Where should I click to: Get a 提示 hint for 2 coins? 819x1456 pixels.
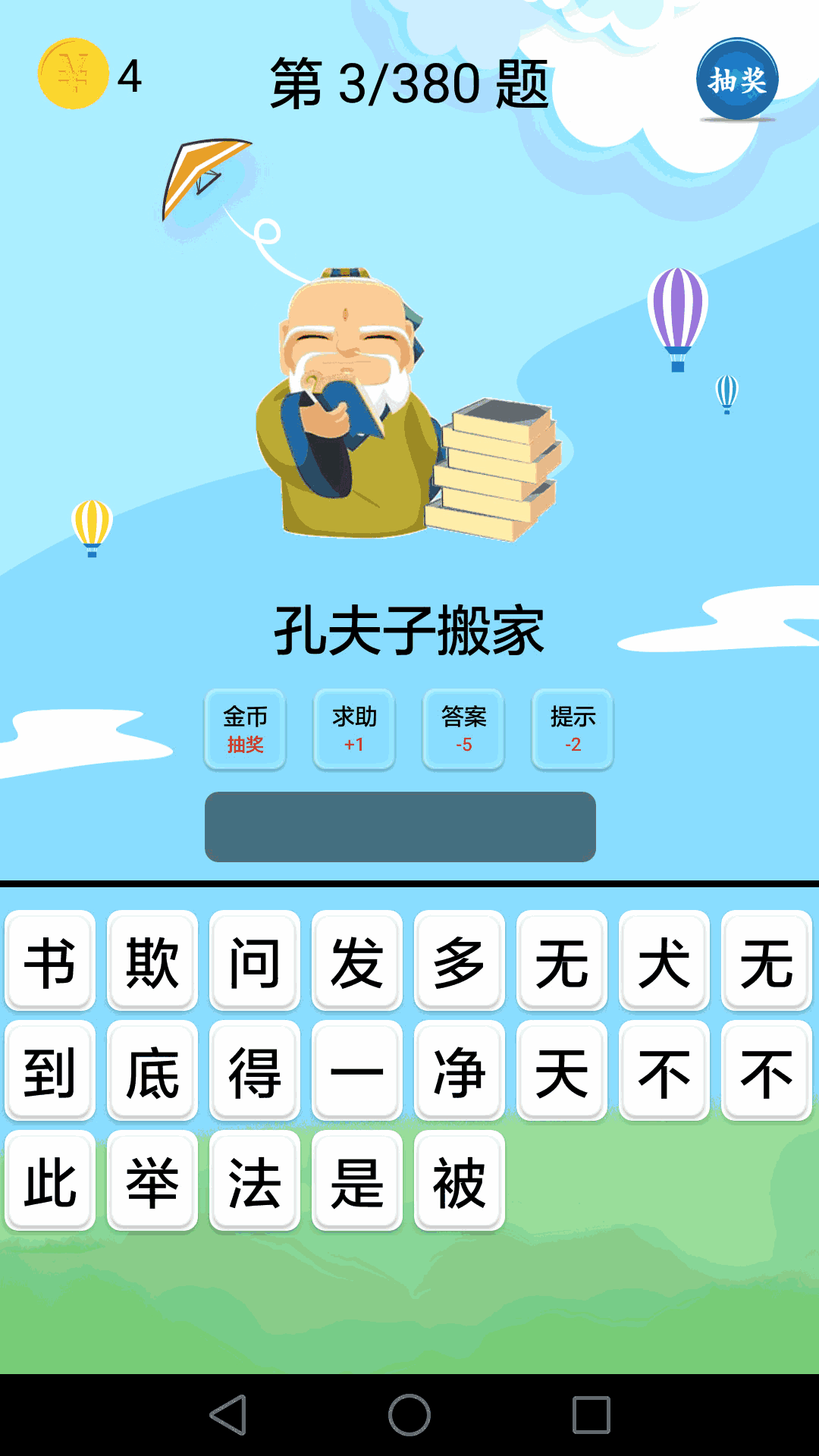(573, 729)
